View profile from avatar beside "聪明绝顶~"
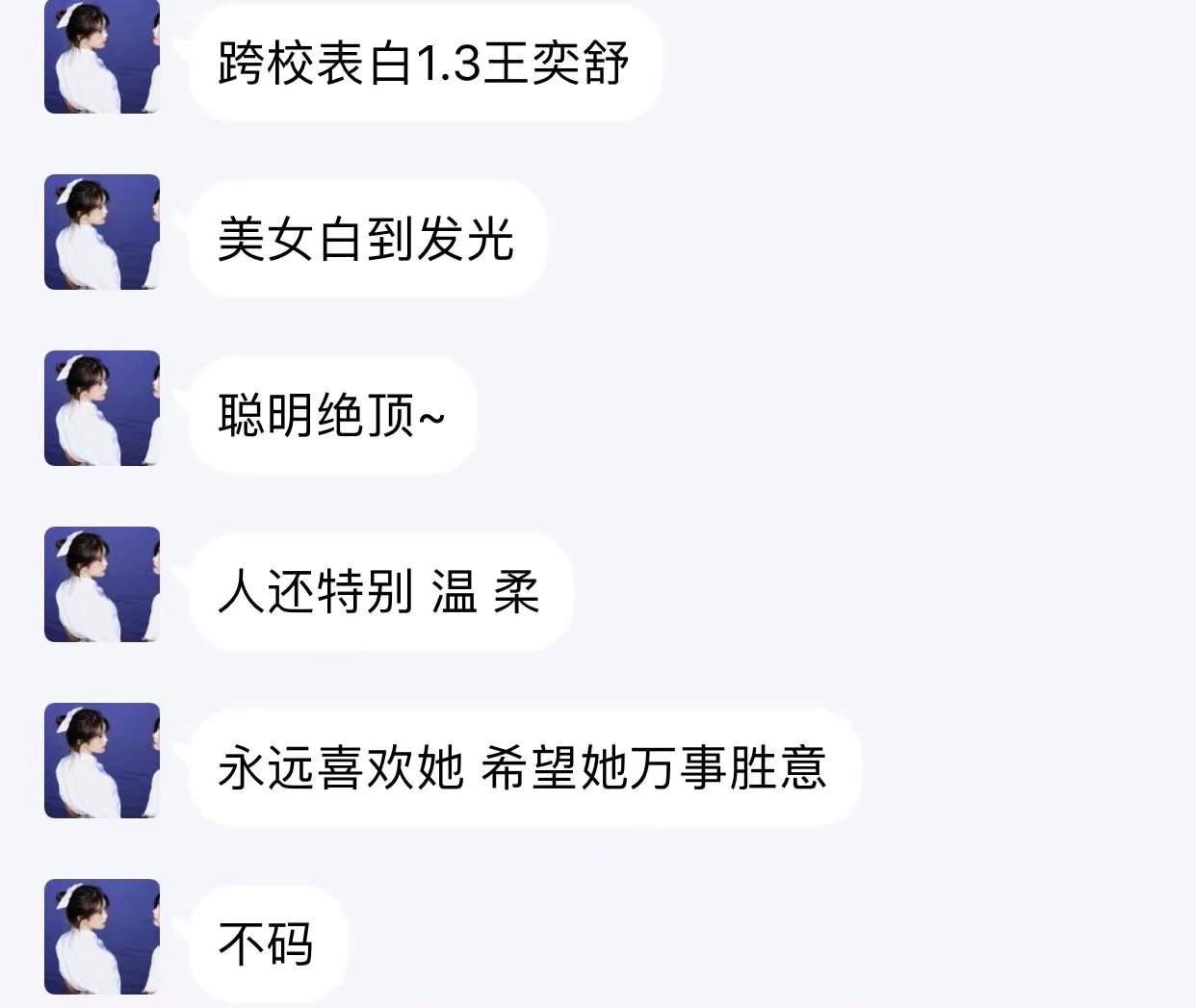 coord(101,408)
